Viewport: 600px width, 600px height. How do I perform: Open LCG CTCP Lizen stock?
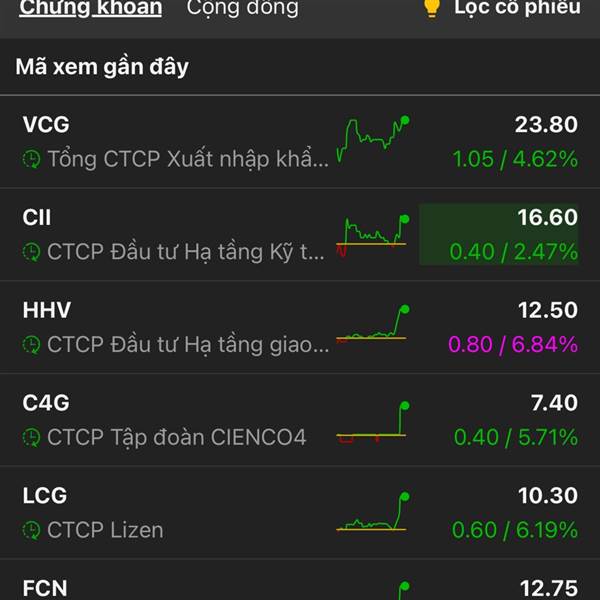coord(300,512)
